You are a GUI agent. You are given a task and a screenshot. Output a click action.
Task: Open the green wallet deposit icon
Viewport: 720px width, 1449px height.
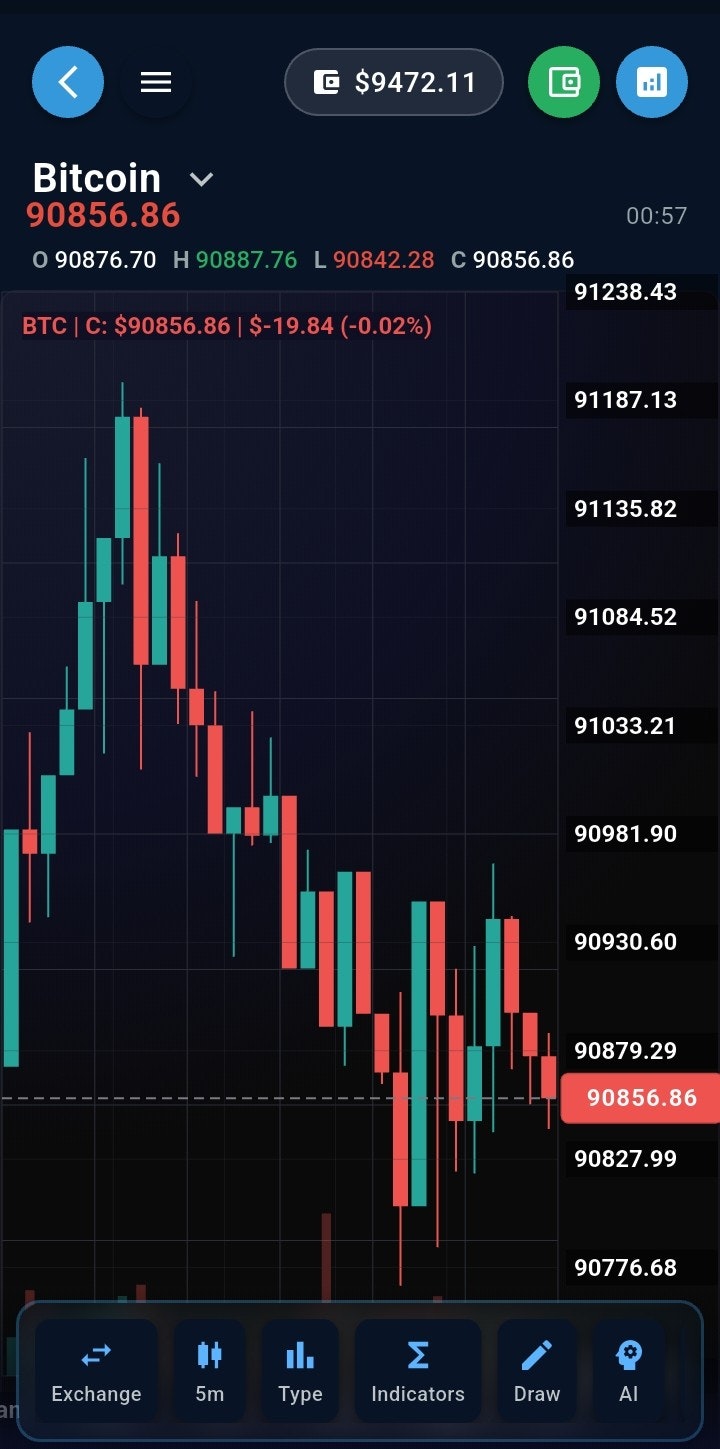pos(564,82)
